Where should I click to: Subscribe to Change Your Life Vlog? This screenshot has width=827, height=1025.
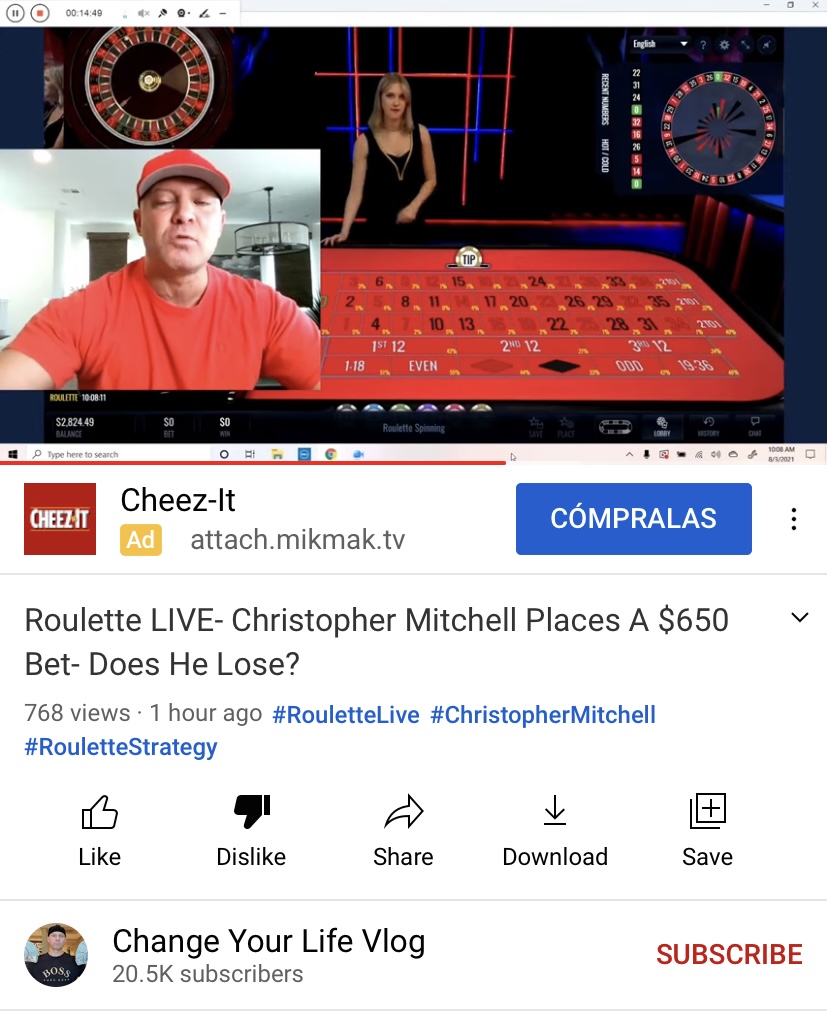point(729,955)
